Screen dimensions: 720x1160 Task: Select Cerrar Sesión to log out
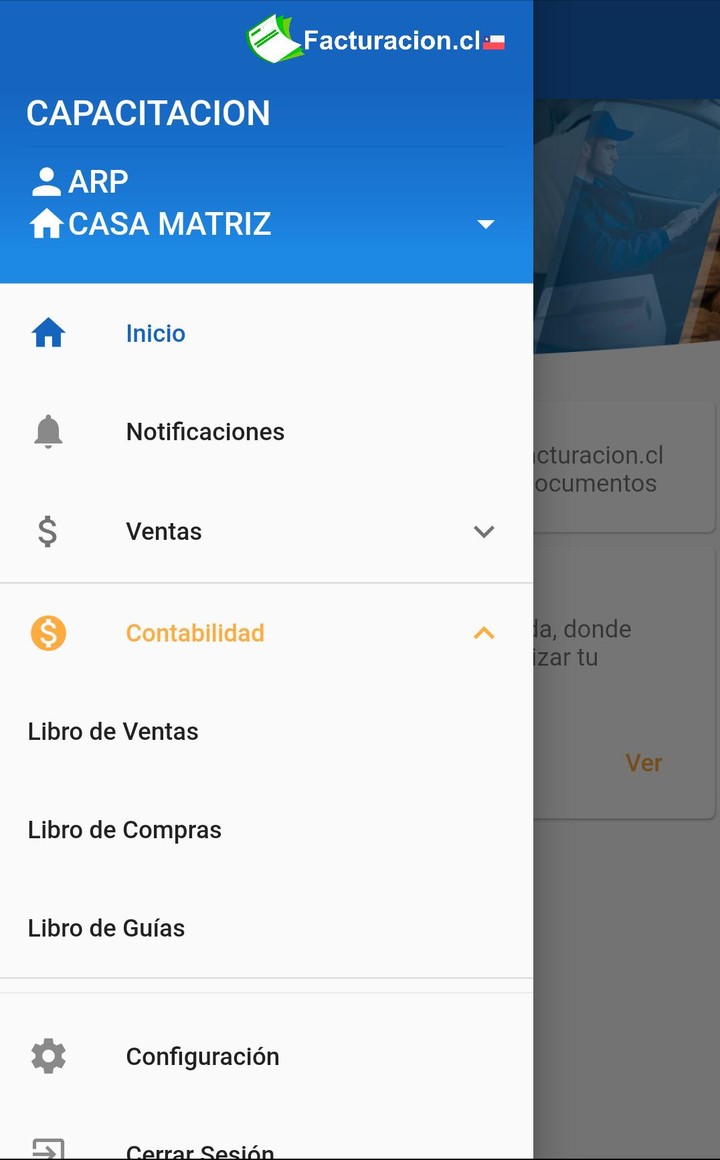click(199, 1150)
